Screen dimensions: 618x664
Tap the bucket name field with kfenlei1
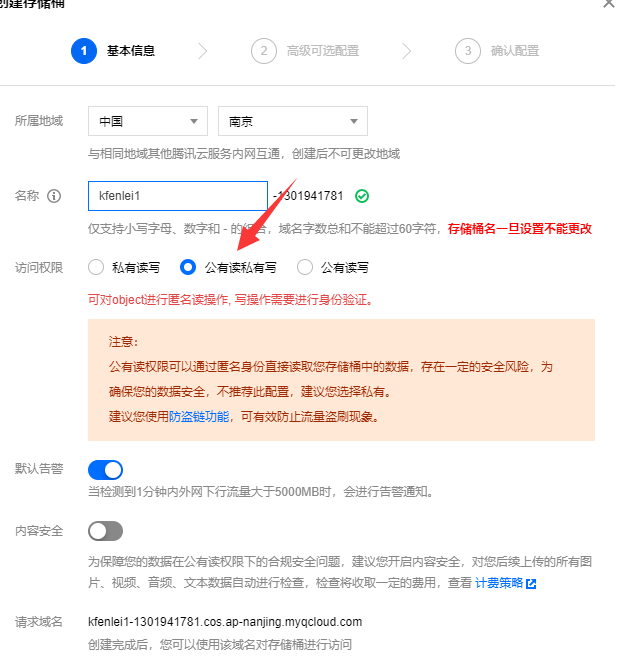coord(177,196)
